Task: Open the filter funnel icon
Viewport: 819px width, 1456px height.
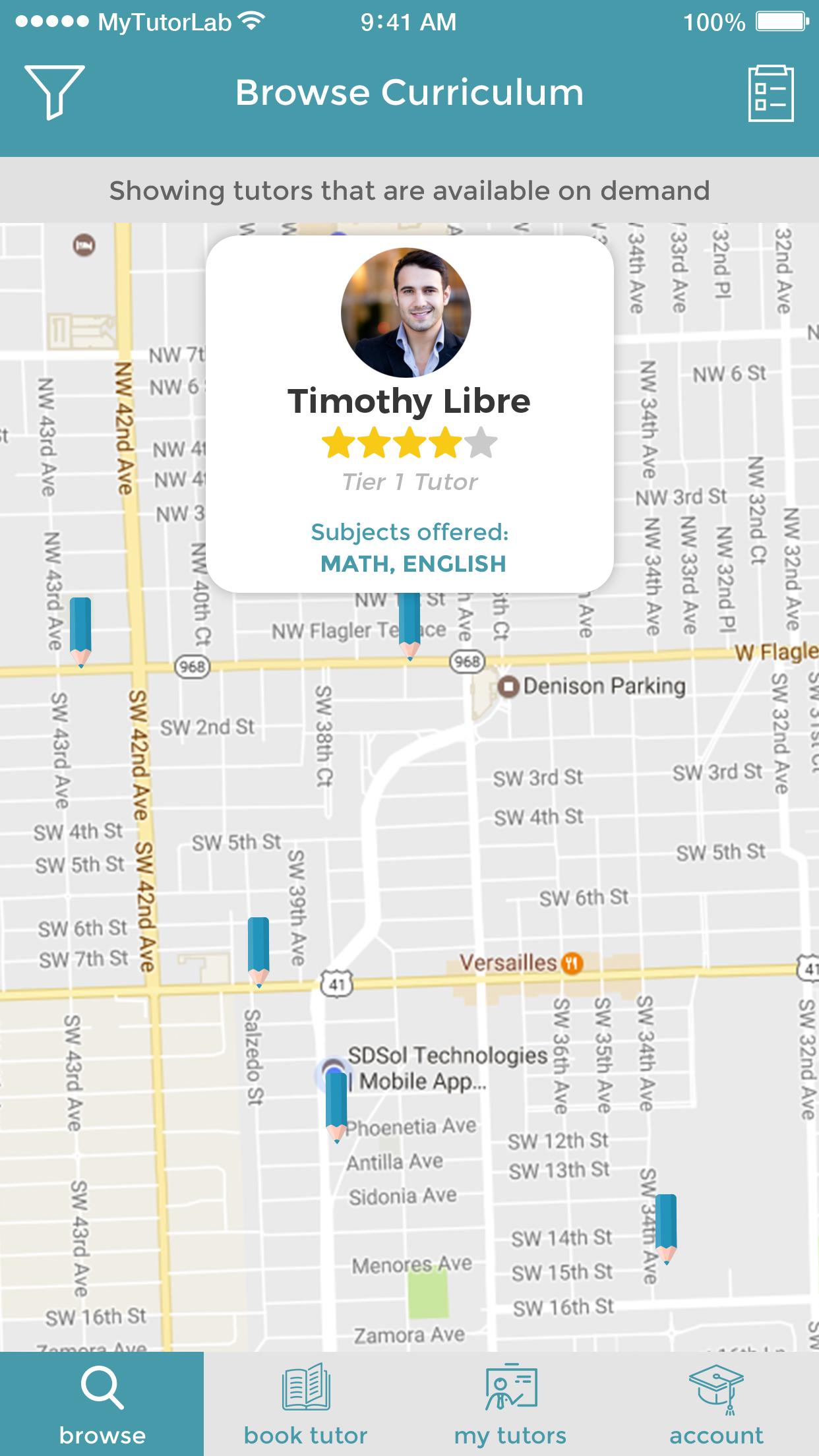Action: click(54, 92)
